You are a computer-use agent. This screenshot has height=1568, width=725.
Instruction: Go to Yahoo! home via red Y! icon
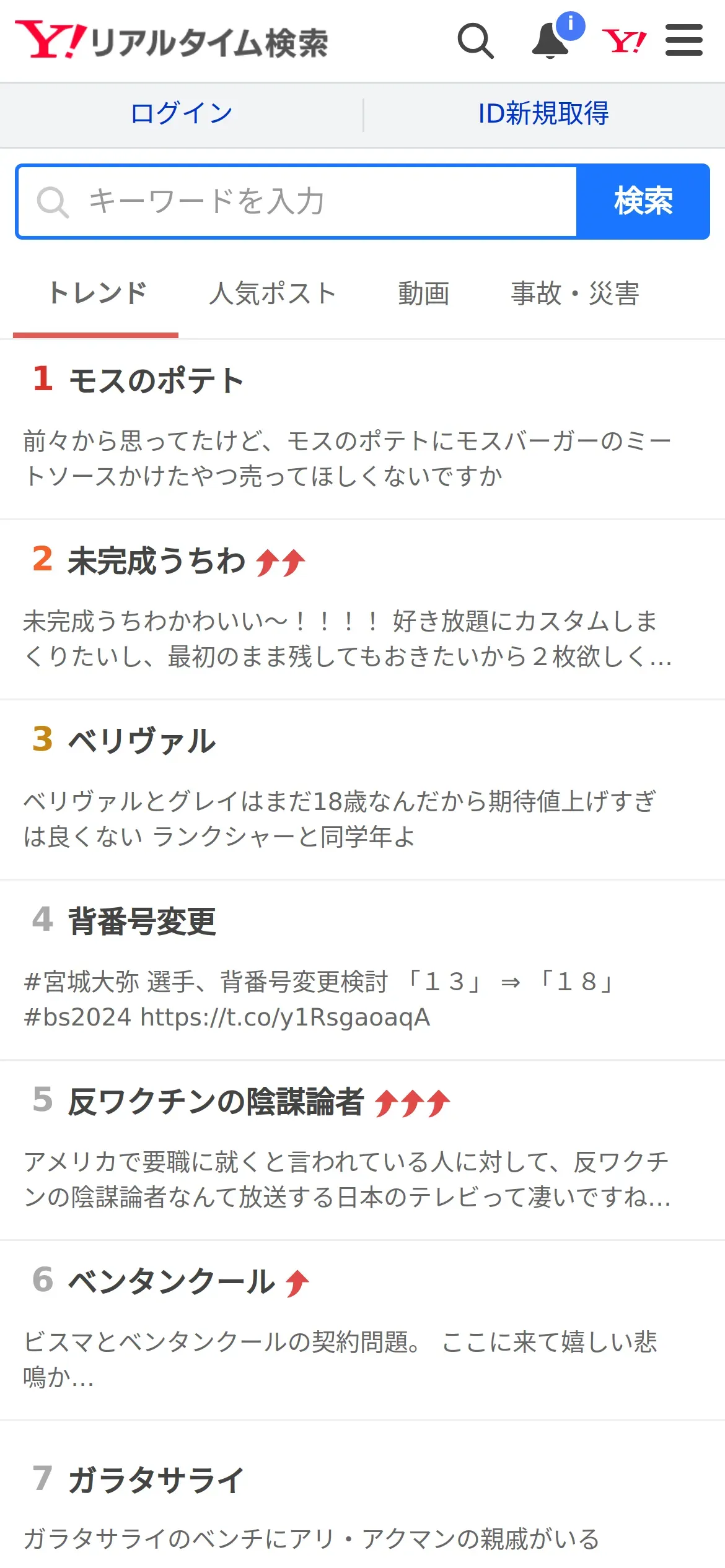624,41
